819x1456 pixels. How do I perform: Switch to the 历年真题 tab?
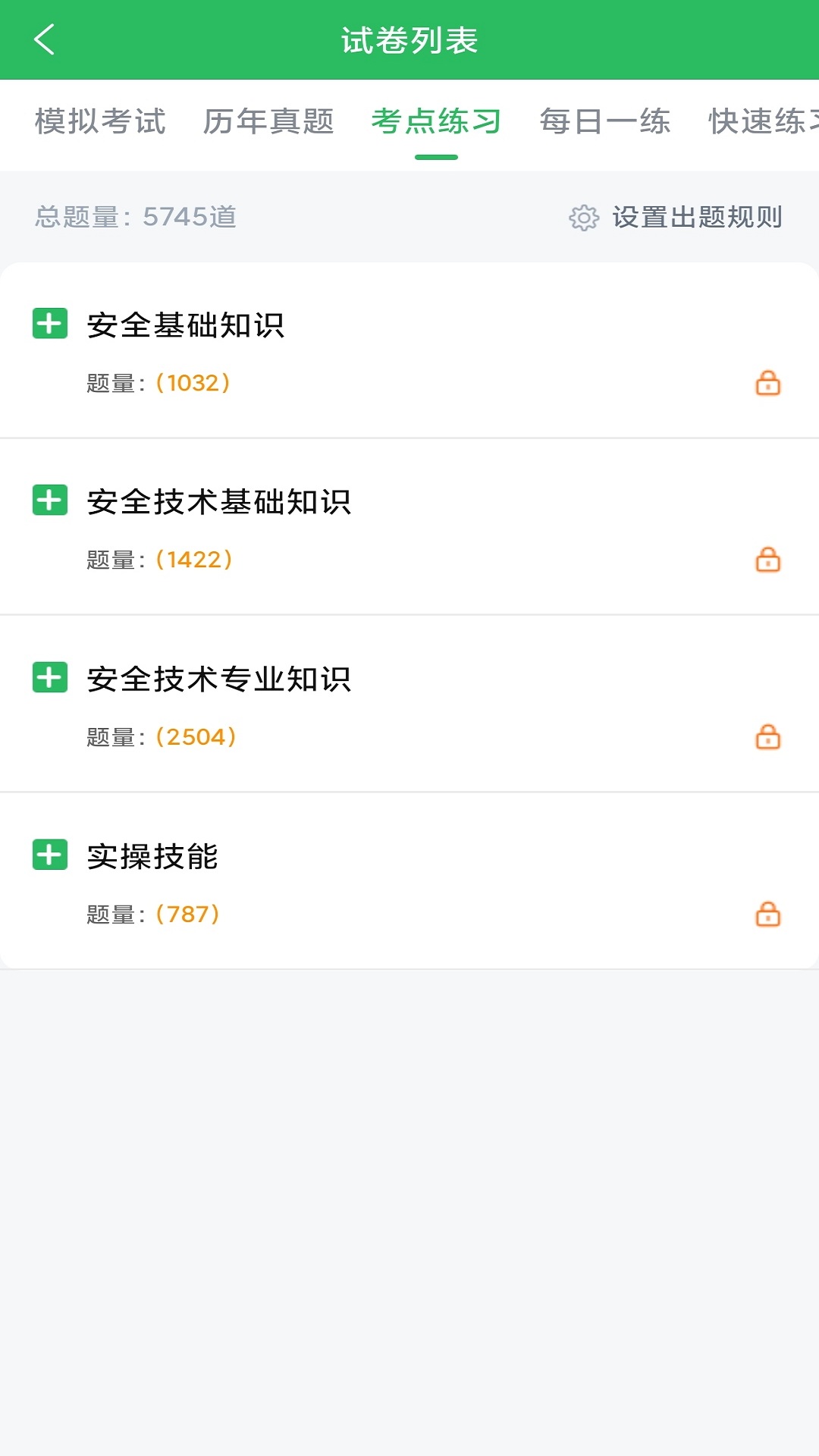pyautogui.click(x=268, y=121)
